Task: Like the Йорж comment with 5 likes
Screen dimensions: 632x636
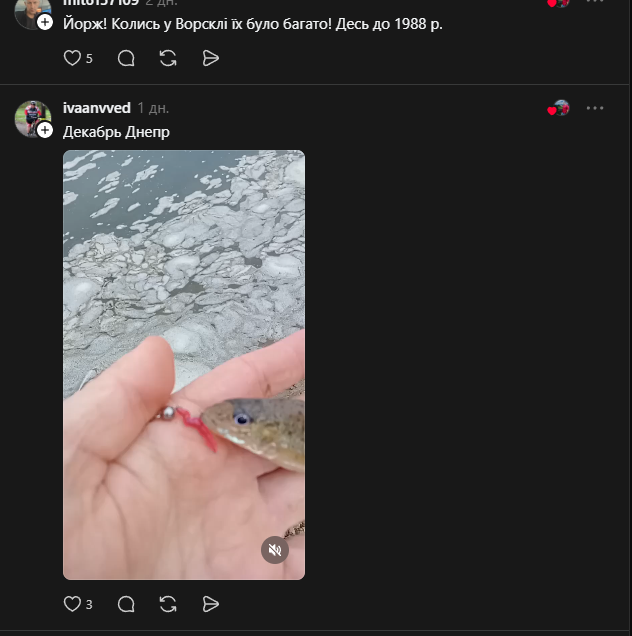Action: [72, 58]
